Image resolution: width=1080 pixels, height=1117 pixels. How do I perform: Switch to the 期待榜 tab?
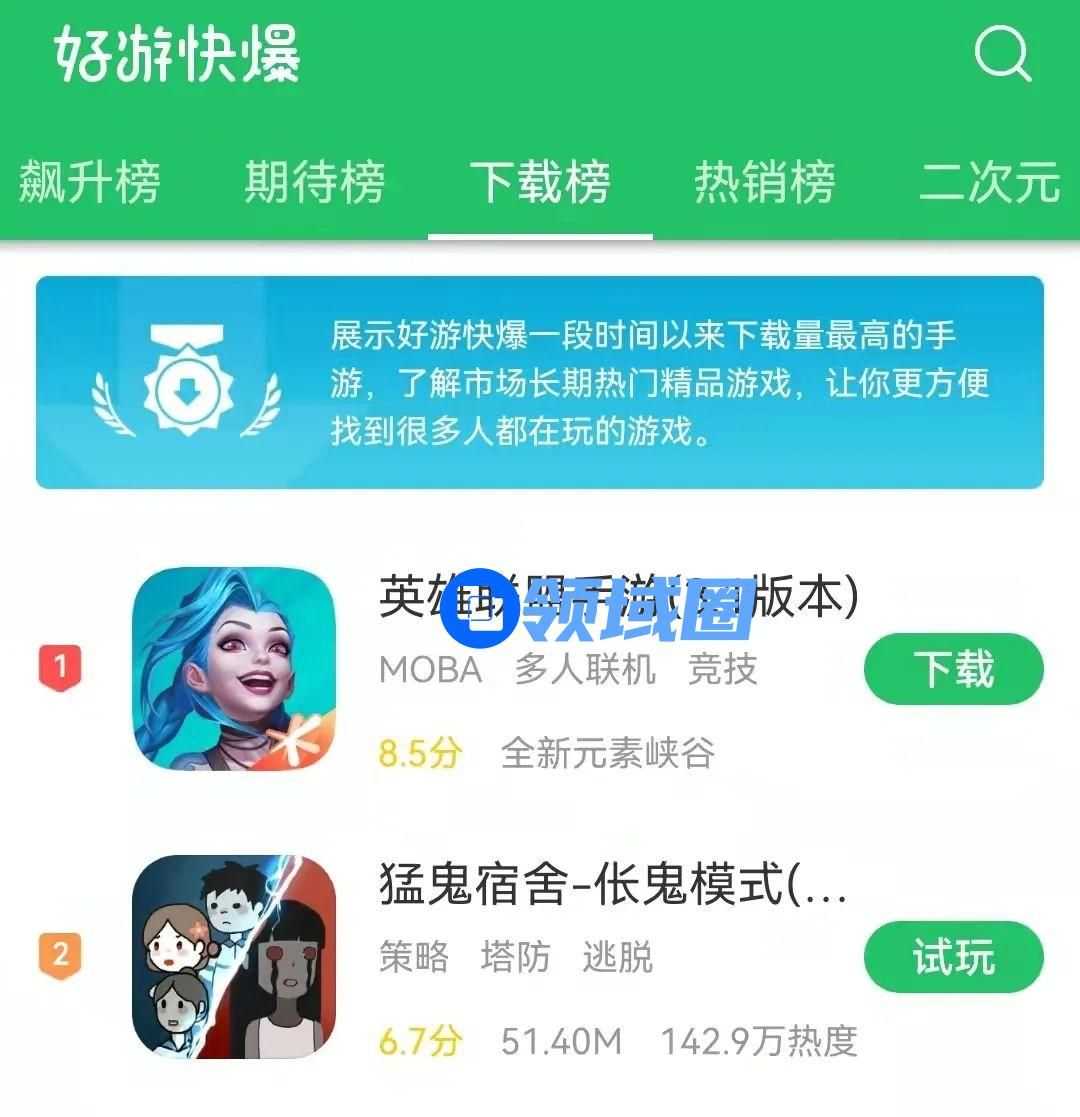click(314, 183)
